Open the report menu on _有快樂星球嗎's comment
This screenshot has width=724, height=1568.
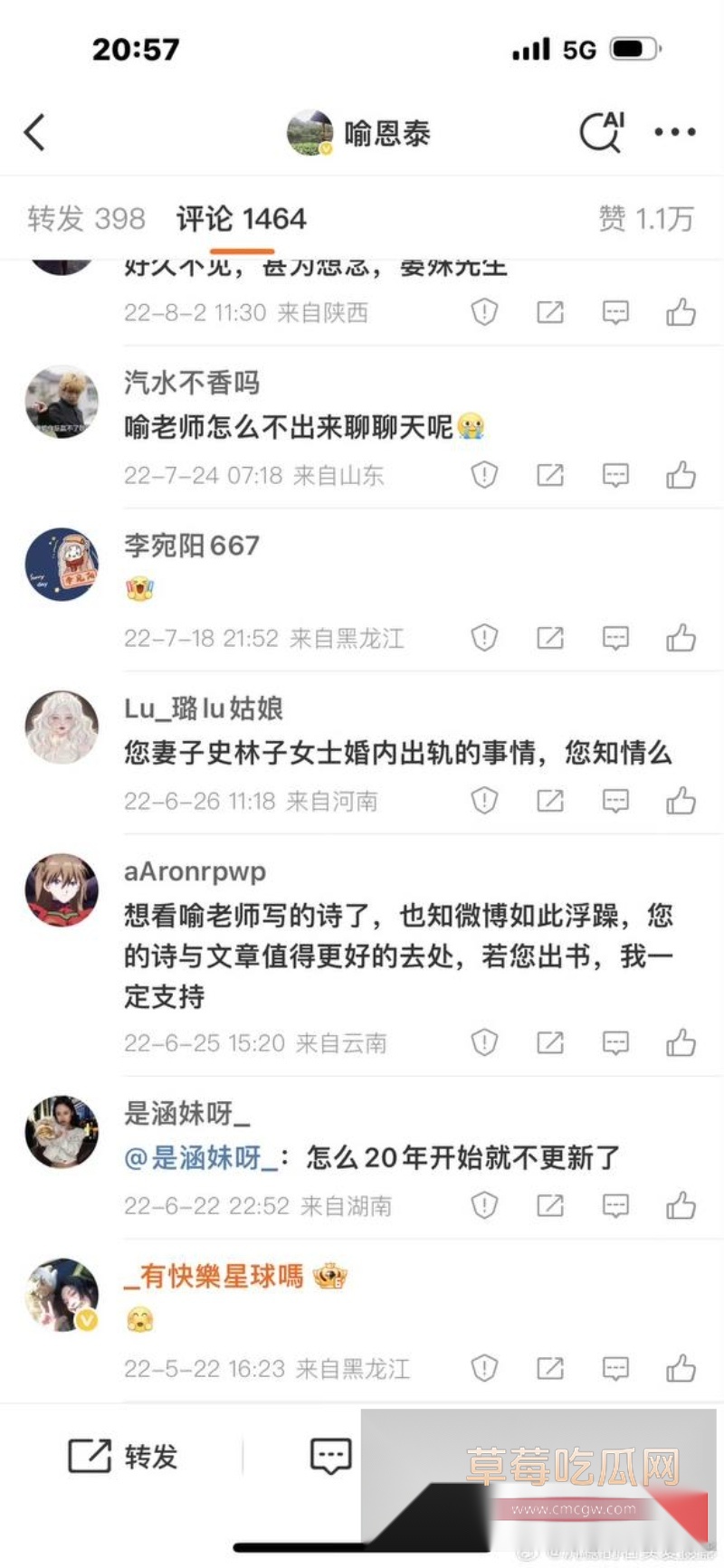(484, 1369)
